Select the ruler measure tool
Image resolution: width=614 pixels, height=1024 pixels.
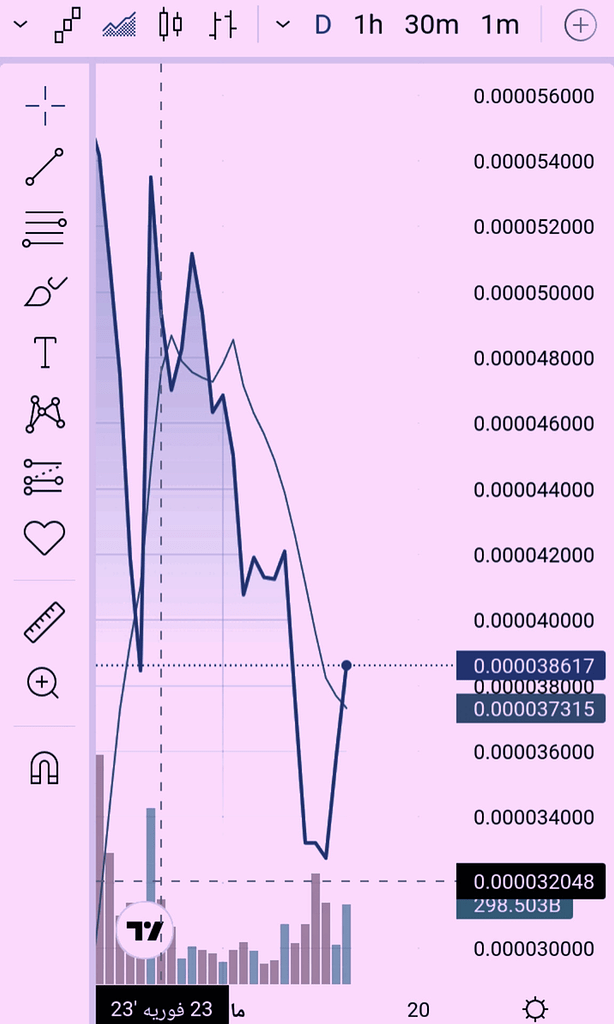45,622
